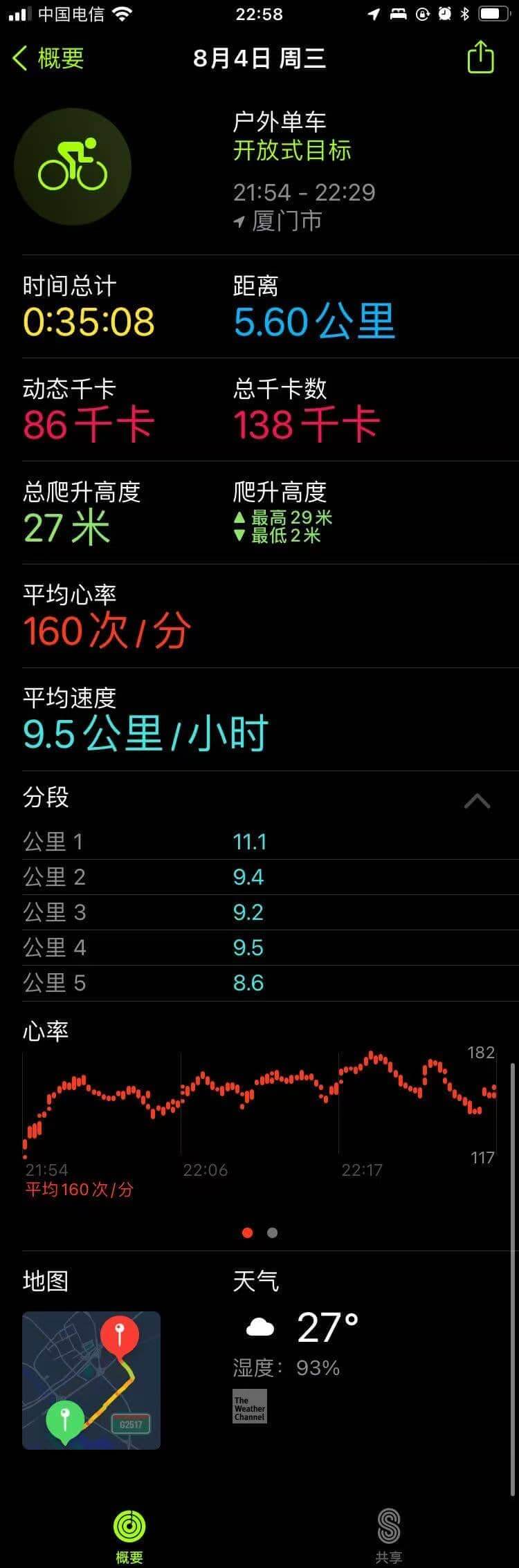Switch to the 共享 tab
Viewport: 519px width, 1568px height.
tap(388, 1535)
